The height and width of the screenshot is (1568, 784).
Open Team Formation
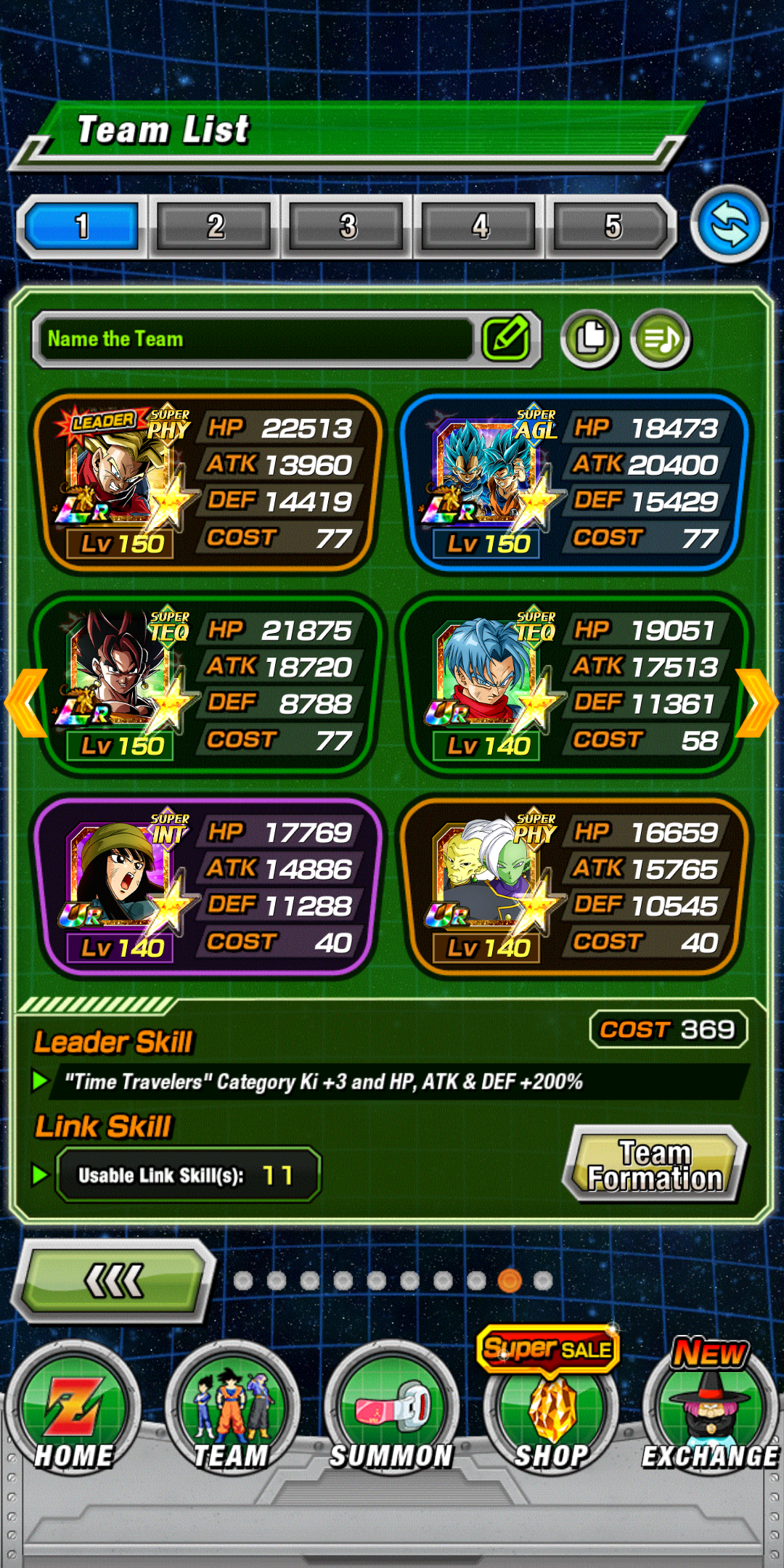pos(655,1164)
